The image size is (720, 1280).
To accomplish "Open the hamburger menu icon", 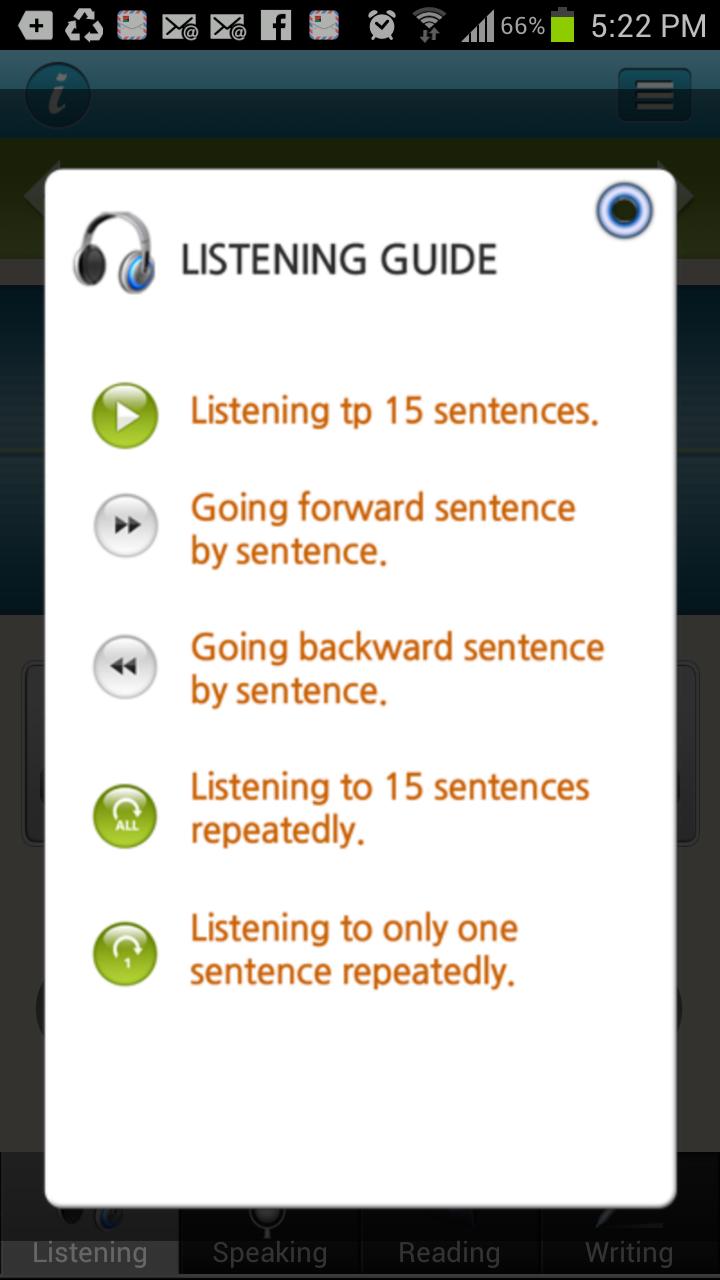I will click(654, 95).
